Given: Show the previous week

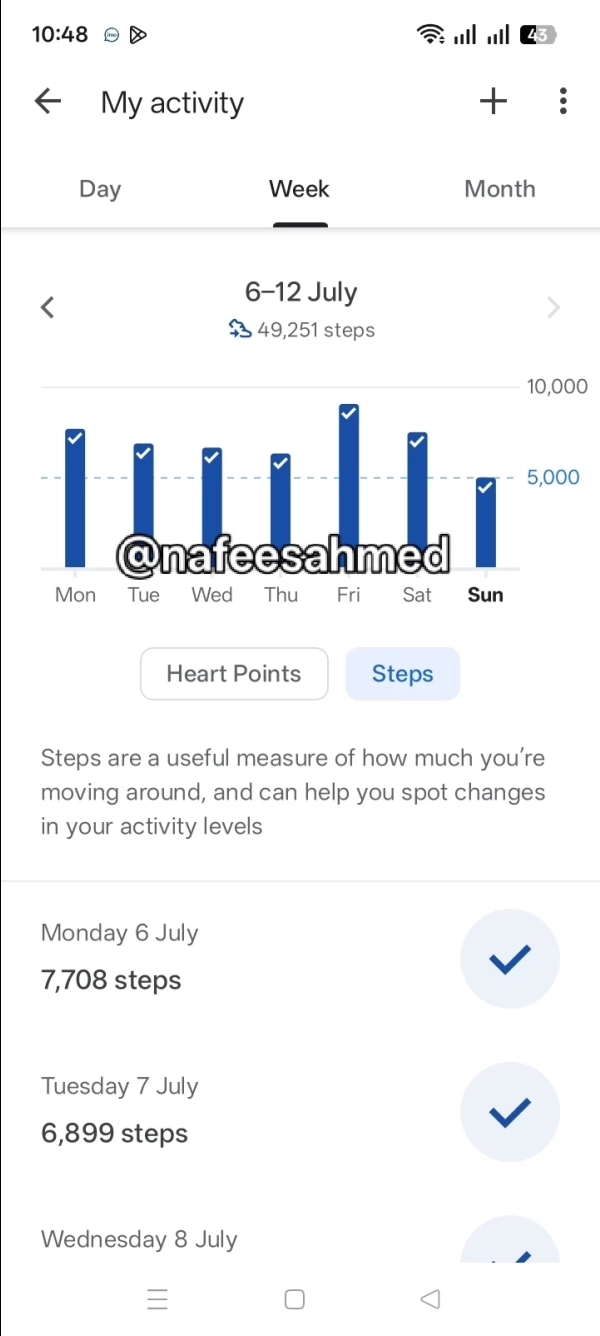Looking at the screenshot, I should tap(47, 308).
